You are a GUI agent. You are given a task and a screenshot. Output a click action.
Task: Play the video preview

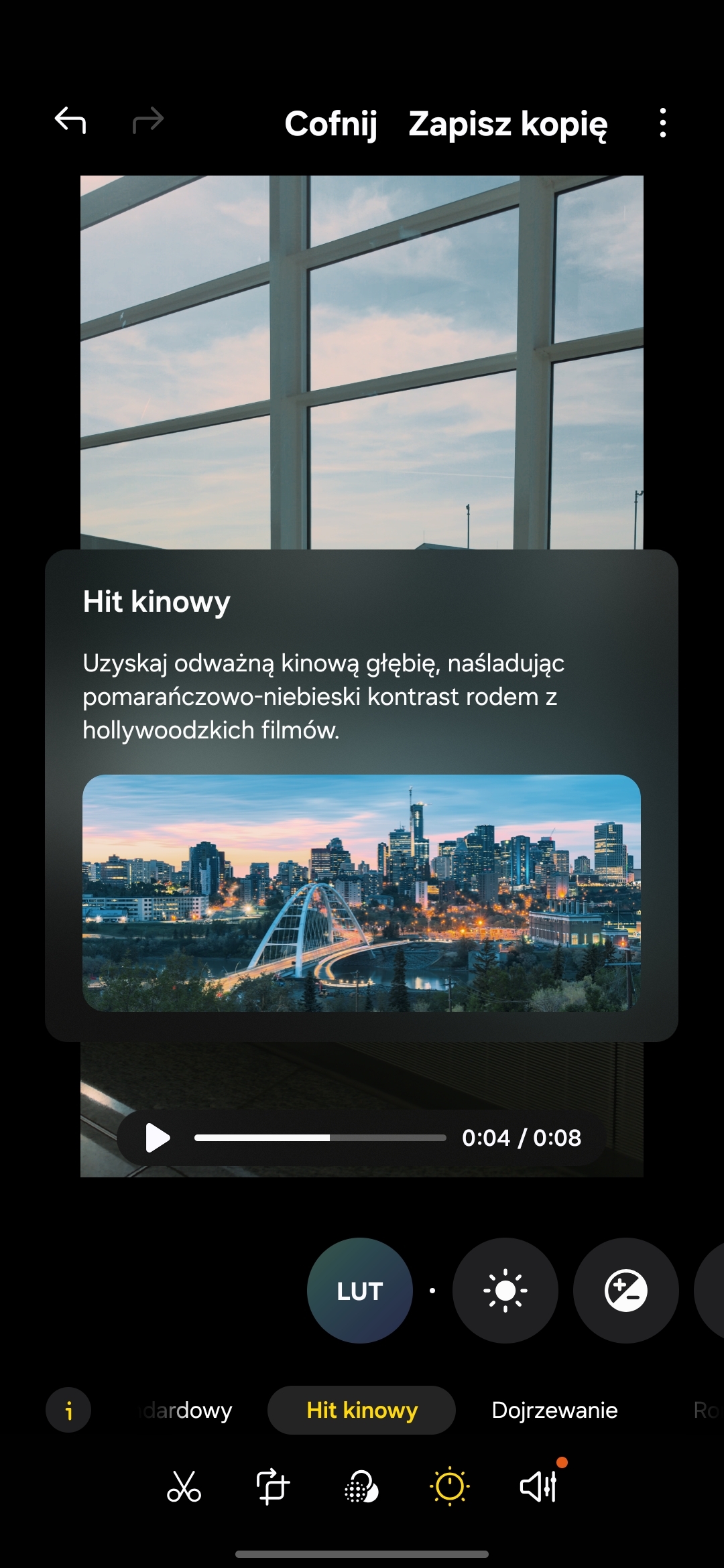tap(158, 1138)
